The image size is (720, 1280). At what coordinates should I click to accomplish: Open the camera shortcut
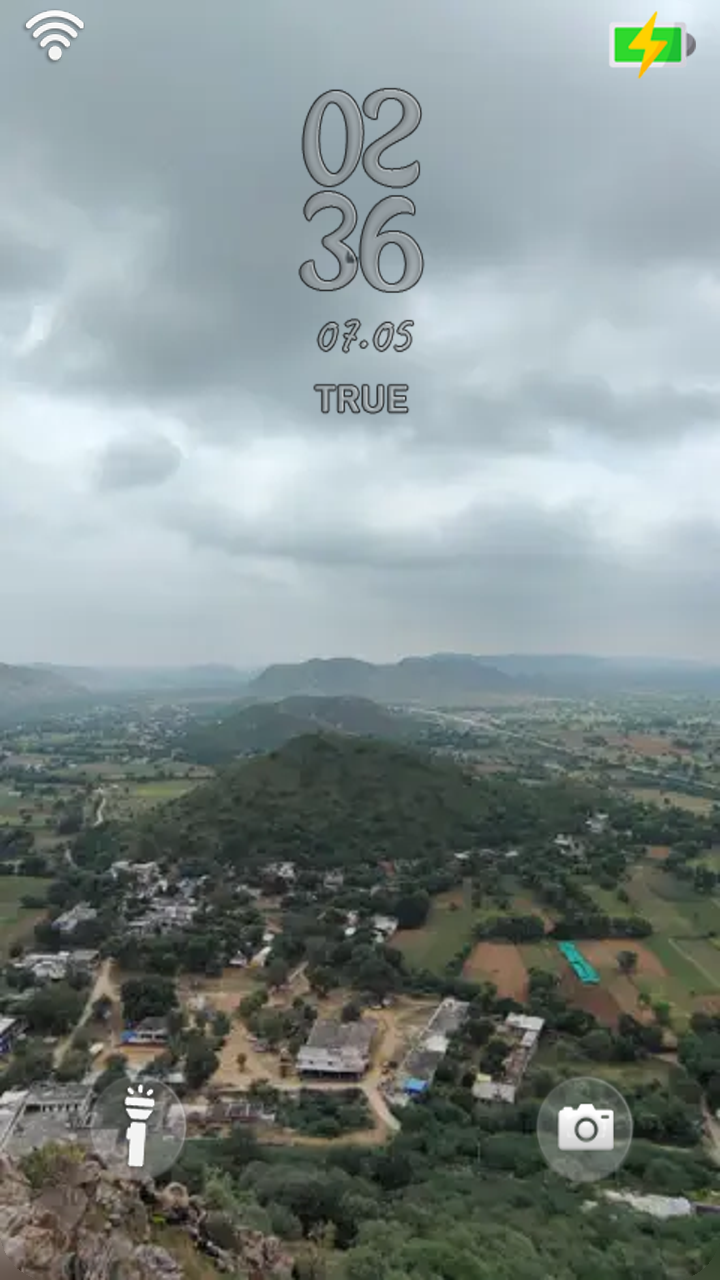pyautogui.click(x=585, y=1128)
